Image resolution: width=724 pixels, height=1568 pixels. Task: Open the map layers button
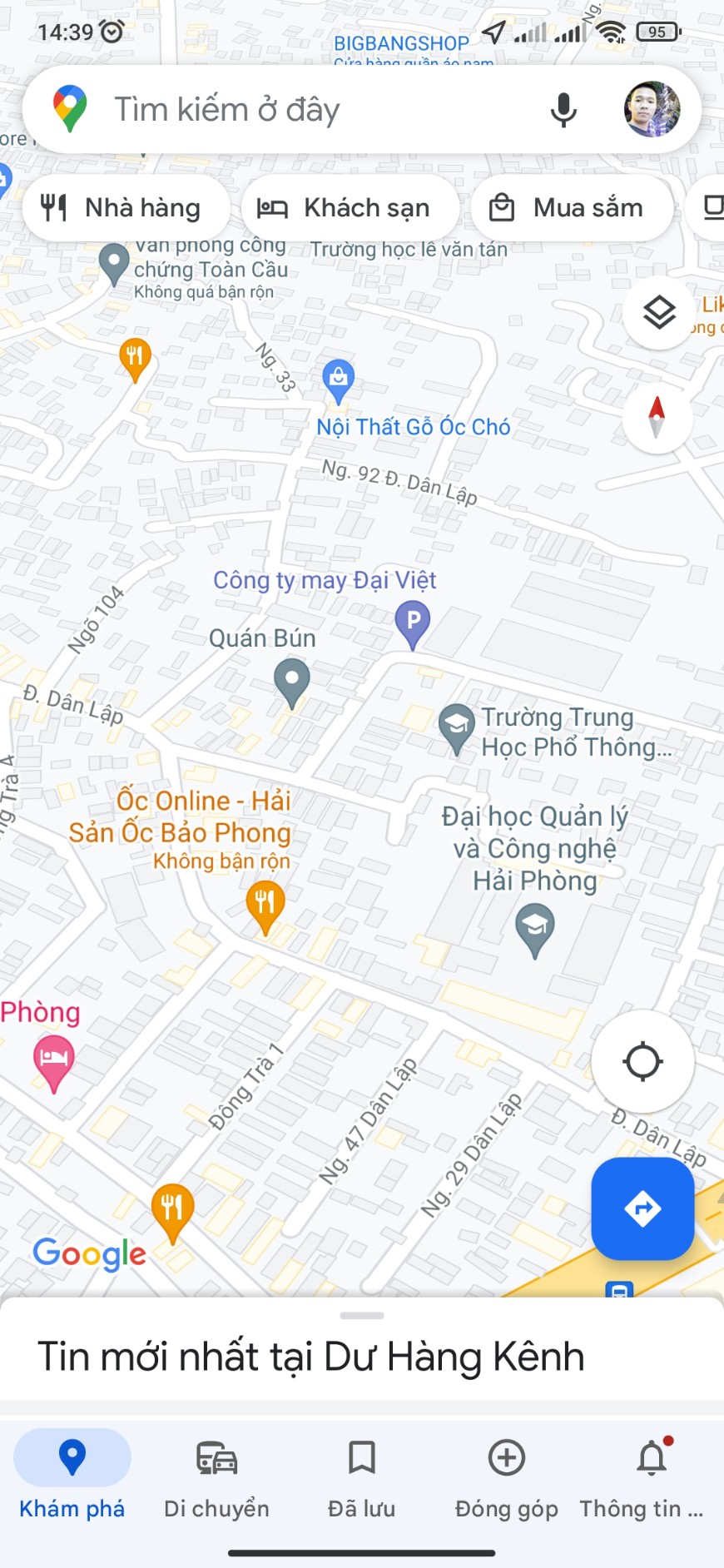(658, 313)
